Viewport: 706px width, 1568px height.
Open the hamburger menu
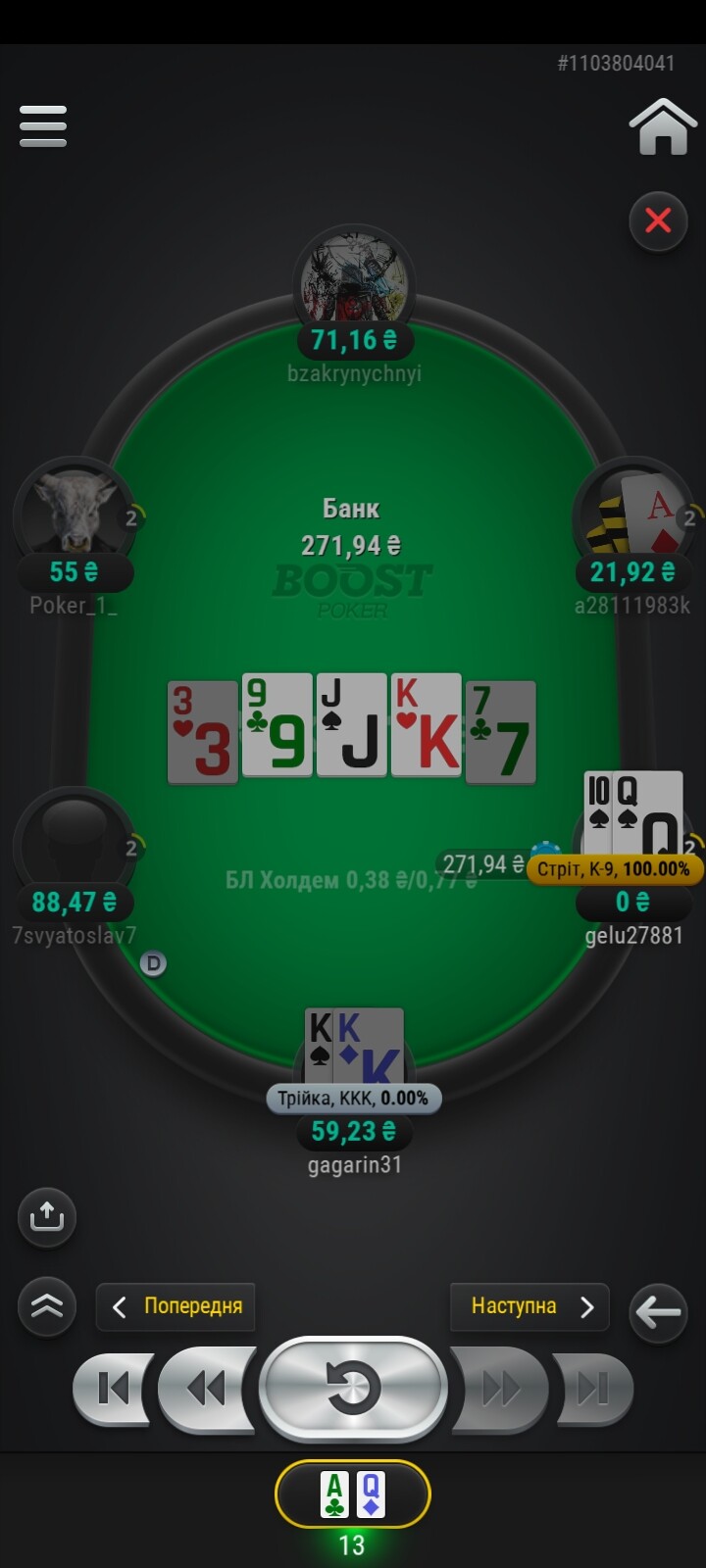click(x=43, y=126)
